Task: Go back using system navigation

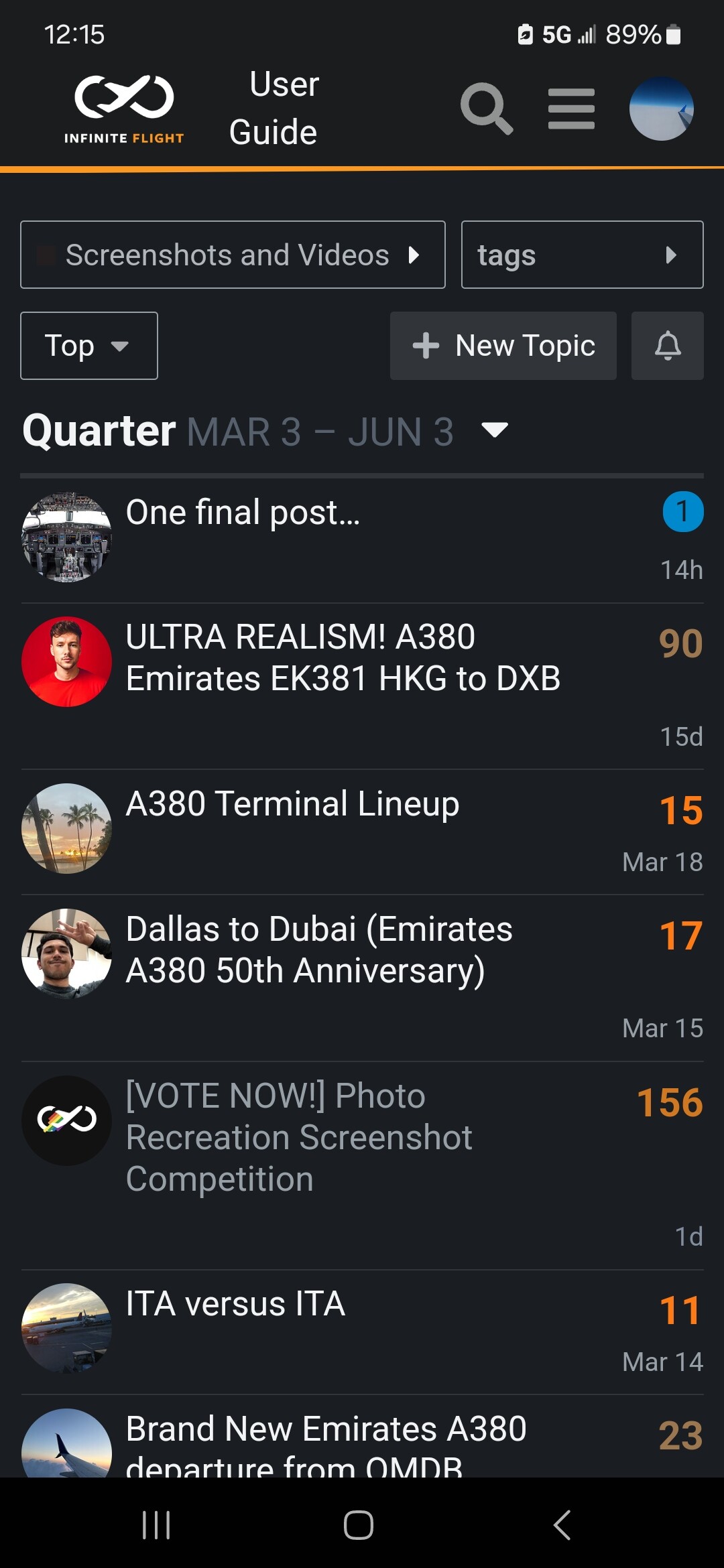Action: point(562,1525)
